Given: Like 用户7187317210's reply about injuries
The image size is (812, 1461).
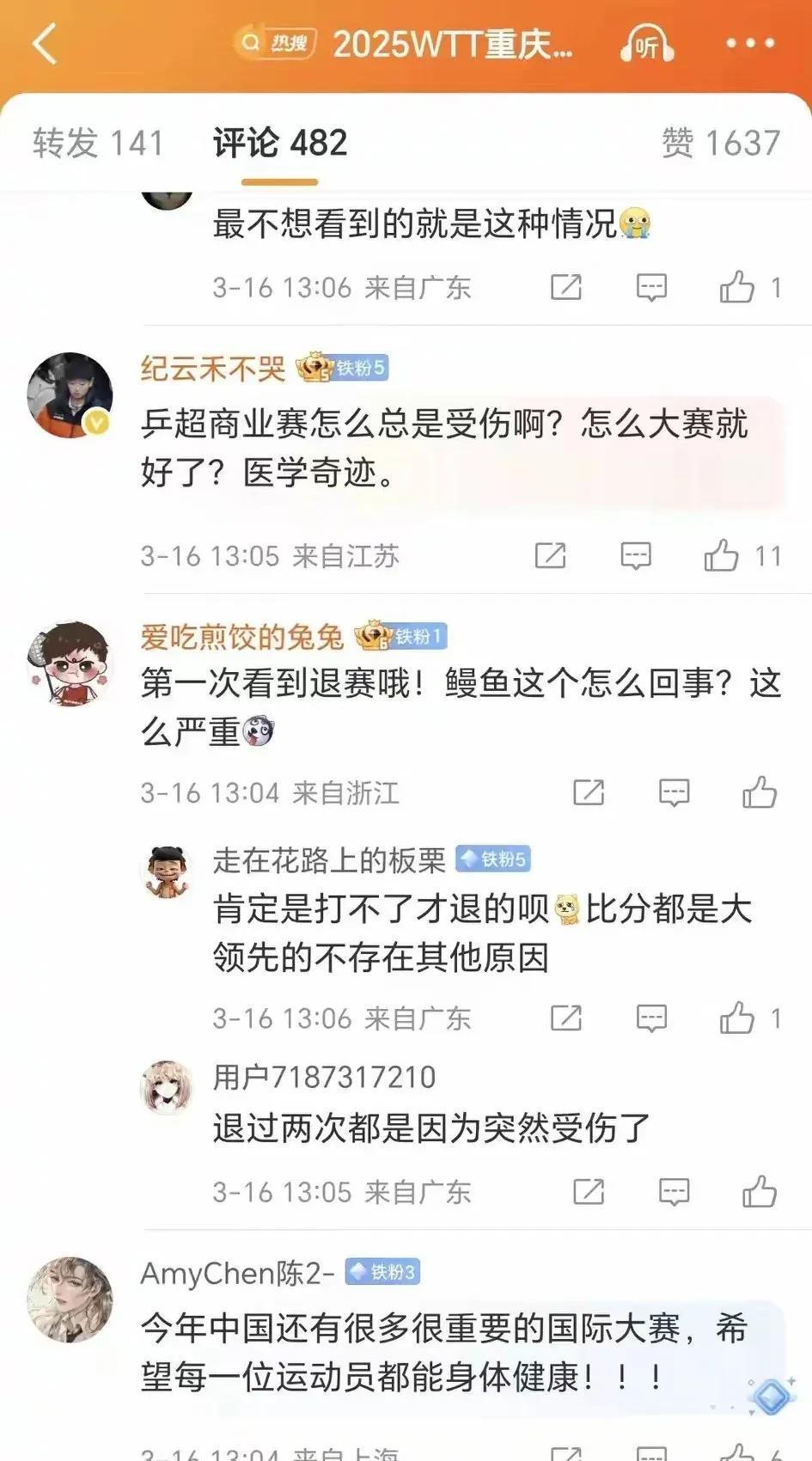Looking at the screenshot, I should [760, 1192].
